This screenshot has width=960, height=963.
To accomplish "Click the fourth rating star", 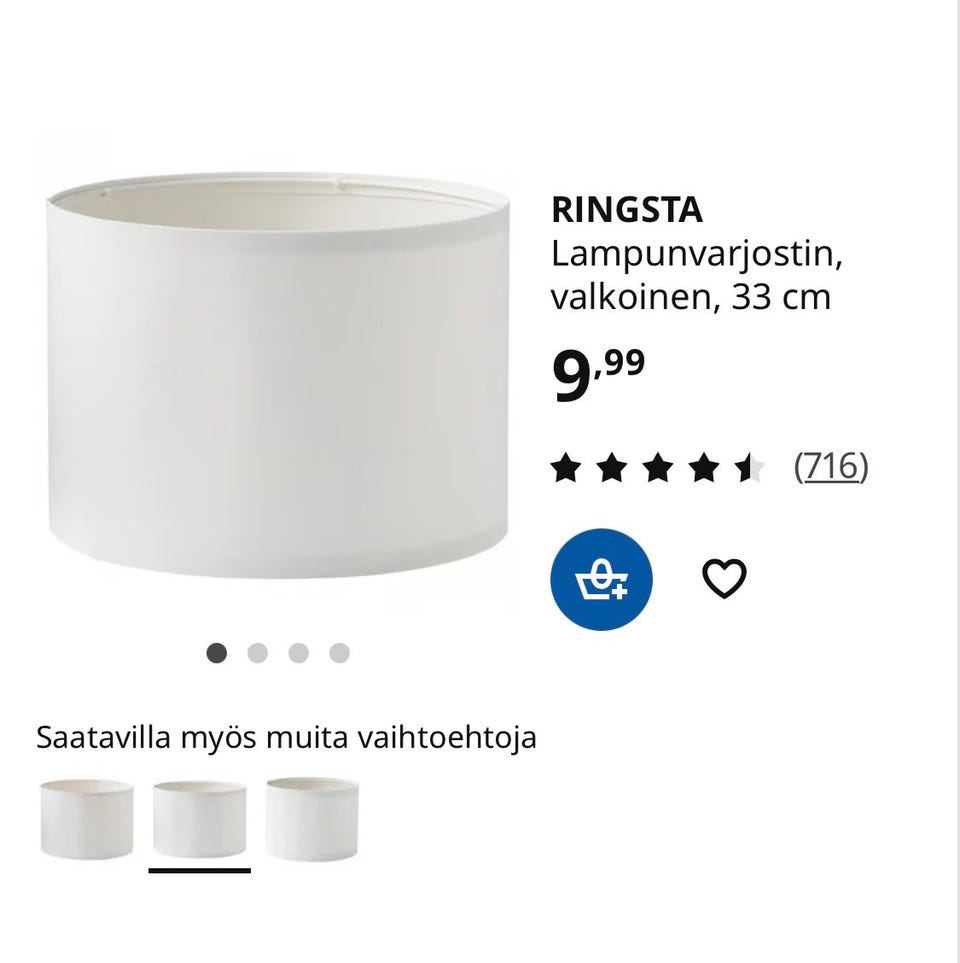I will click(x=701, y=464).
